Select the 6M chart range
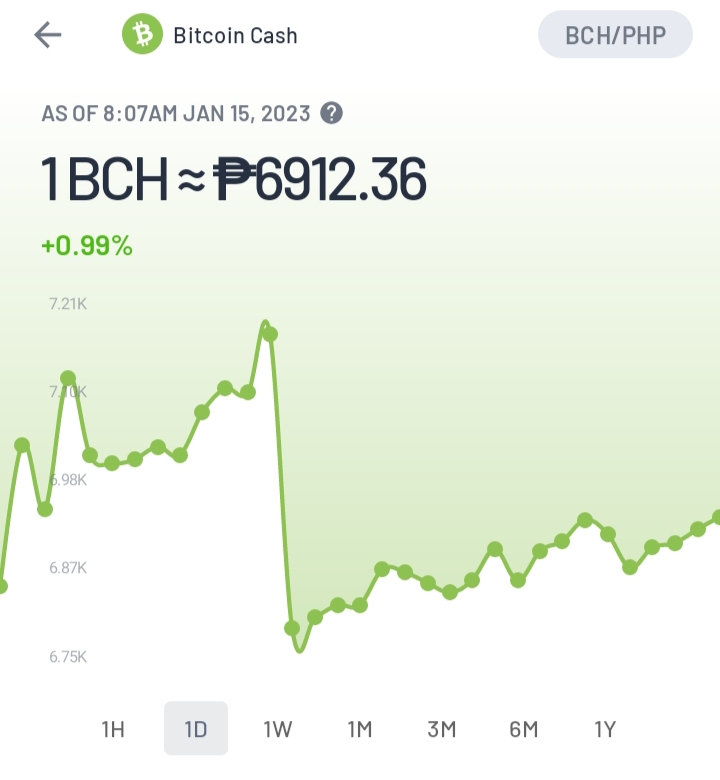 click(523, 729)
